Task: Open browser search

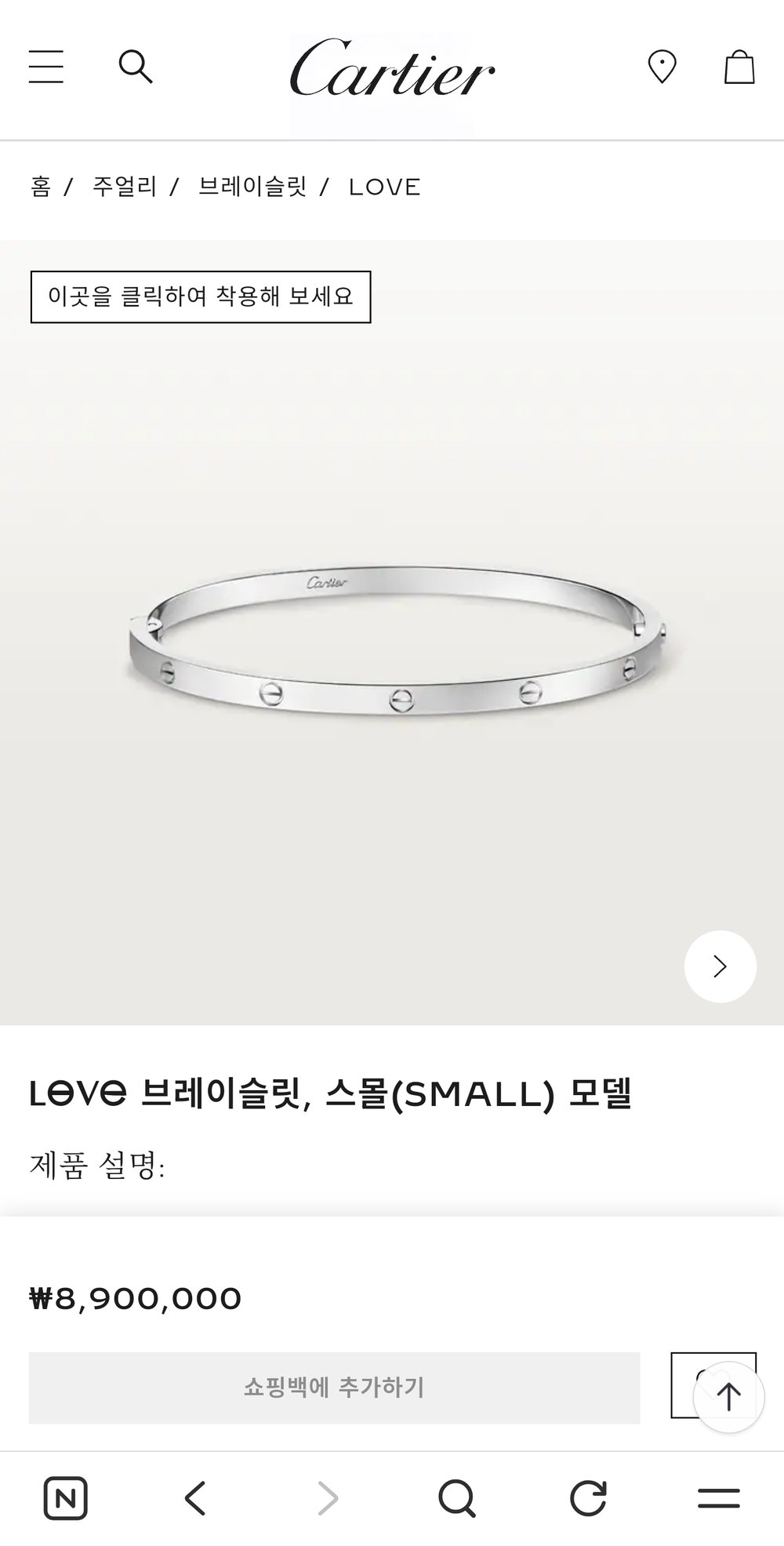Action: 456,1498
